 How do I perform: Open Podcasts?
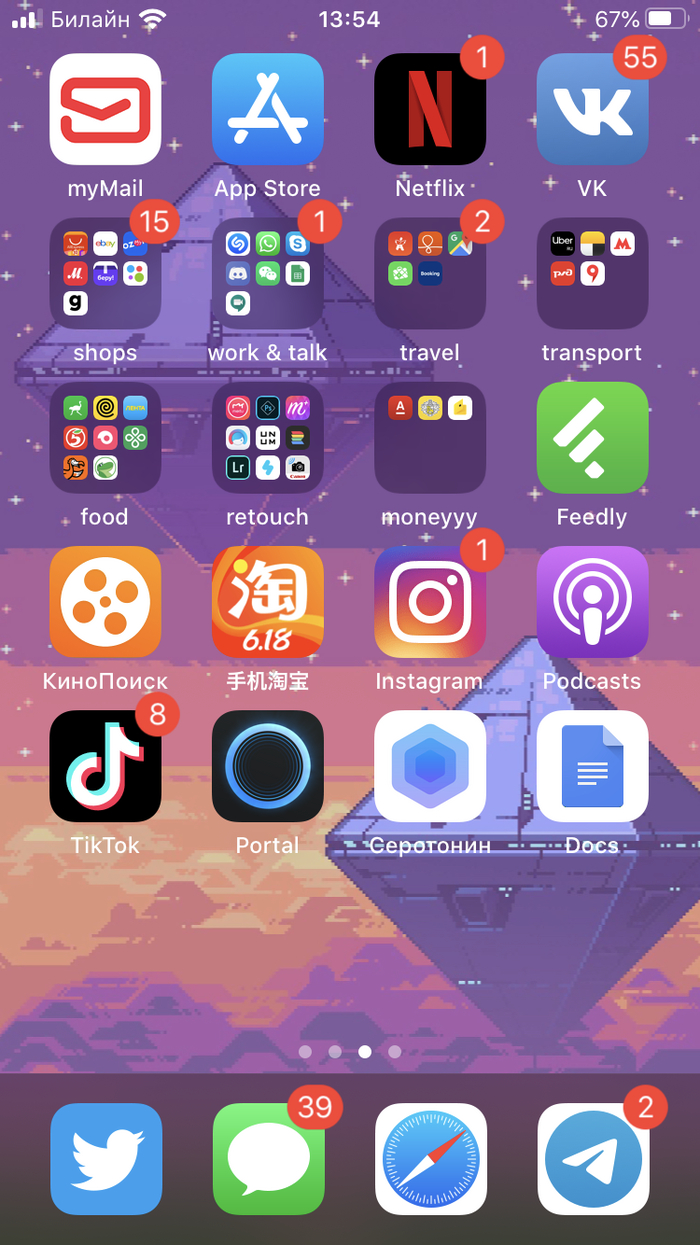[x=592, y=602]
